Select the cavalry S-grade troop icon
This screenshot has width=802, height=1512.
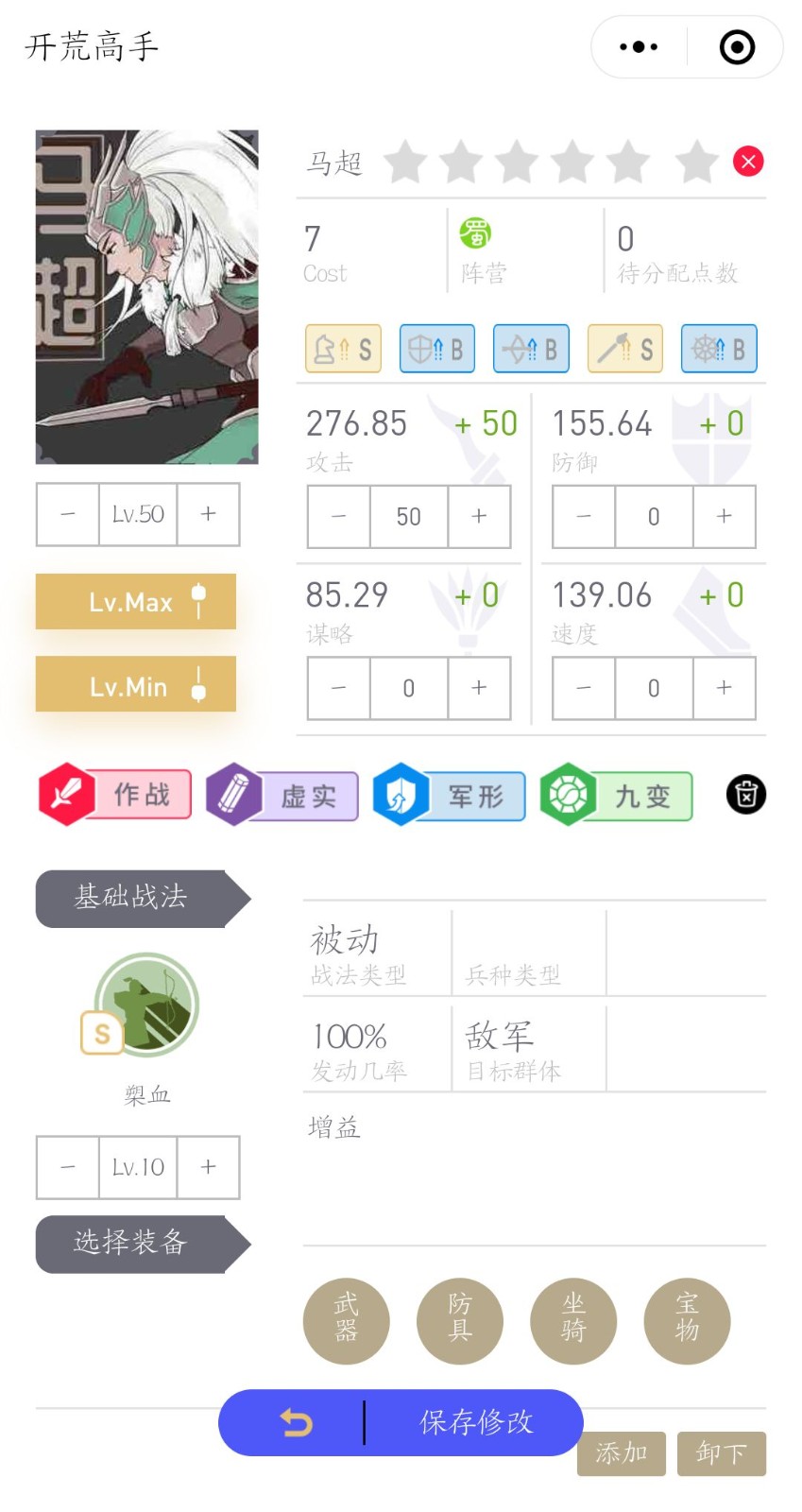point(343,348)
